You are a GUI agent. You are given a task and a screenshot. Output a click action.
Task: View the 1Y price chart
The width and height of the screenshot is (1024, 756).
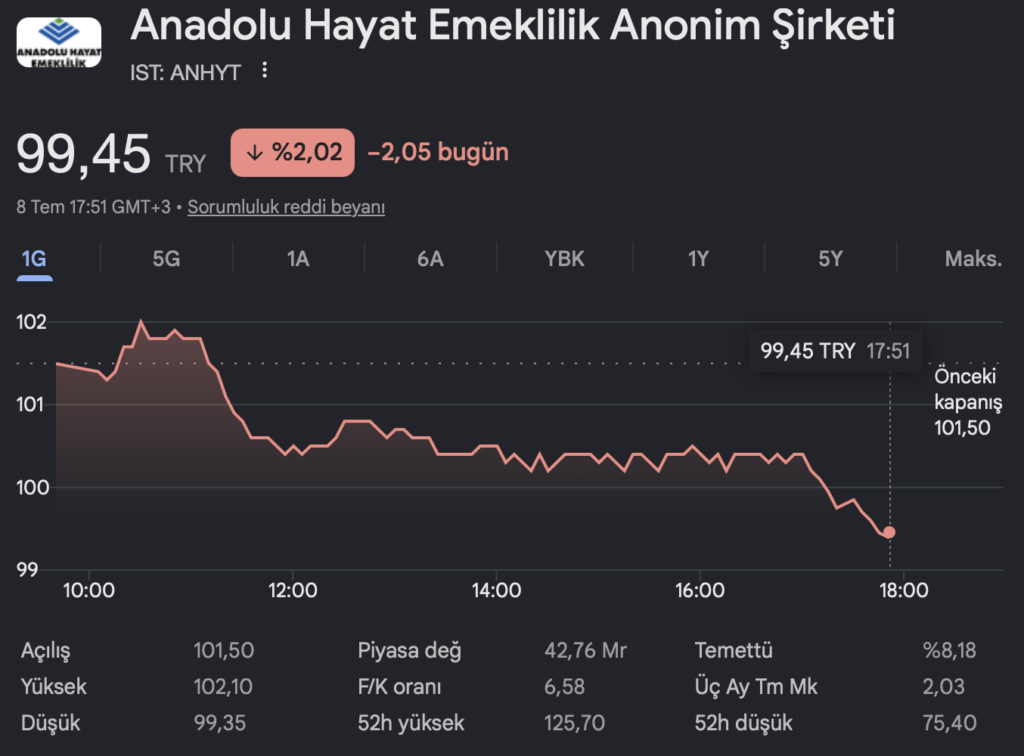point(698,259)
